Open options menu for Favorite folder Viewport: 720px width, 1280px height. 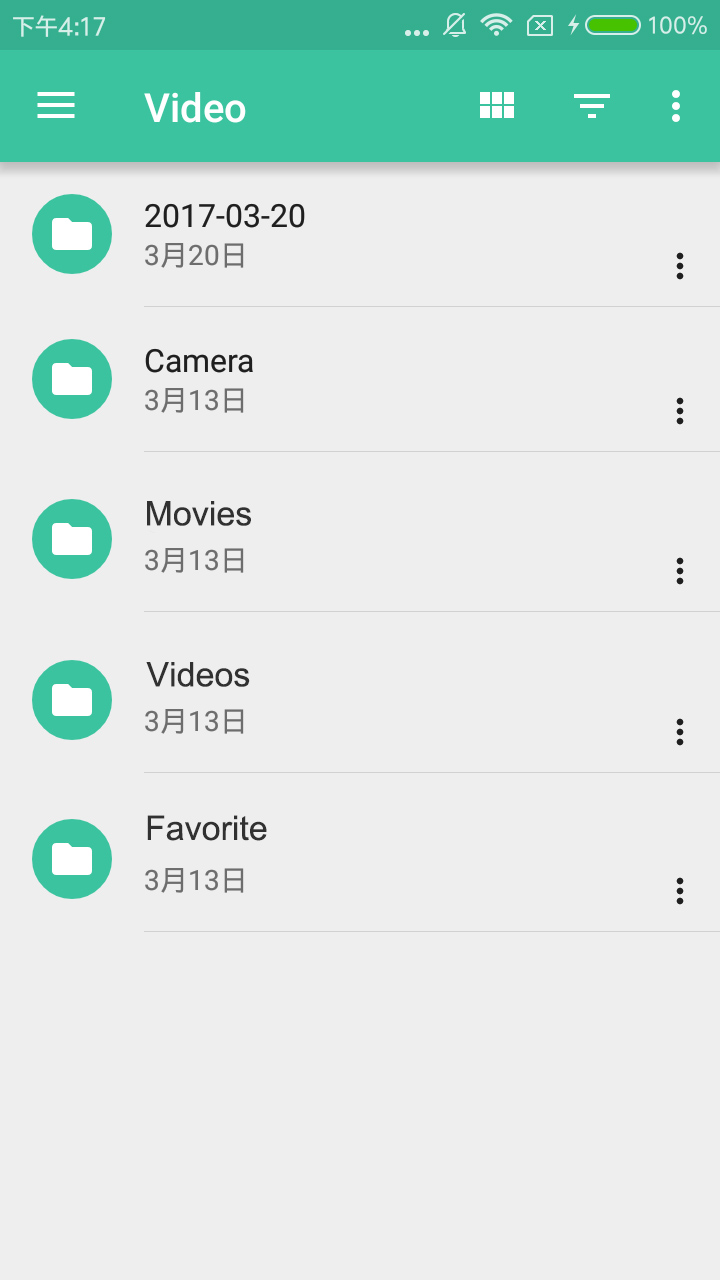click(680, 891)
